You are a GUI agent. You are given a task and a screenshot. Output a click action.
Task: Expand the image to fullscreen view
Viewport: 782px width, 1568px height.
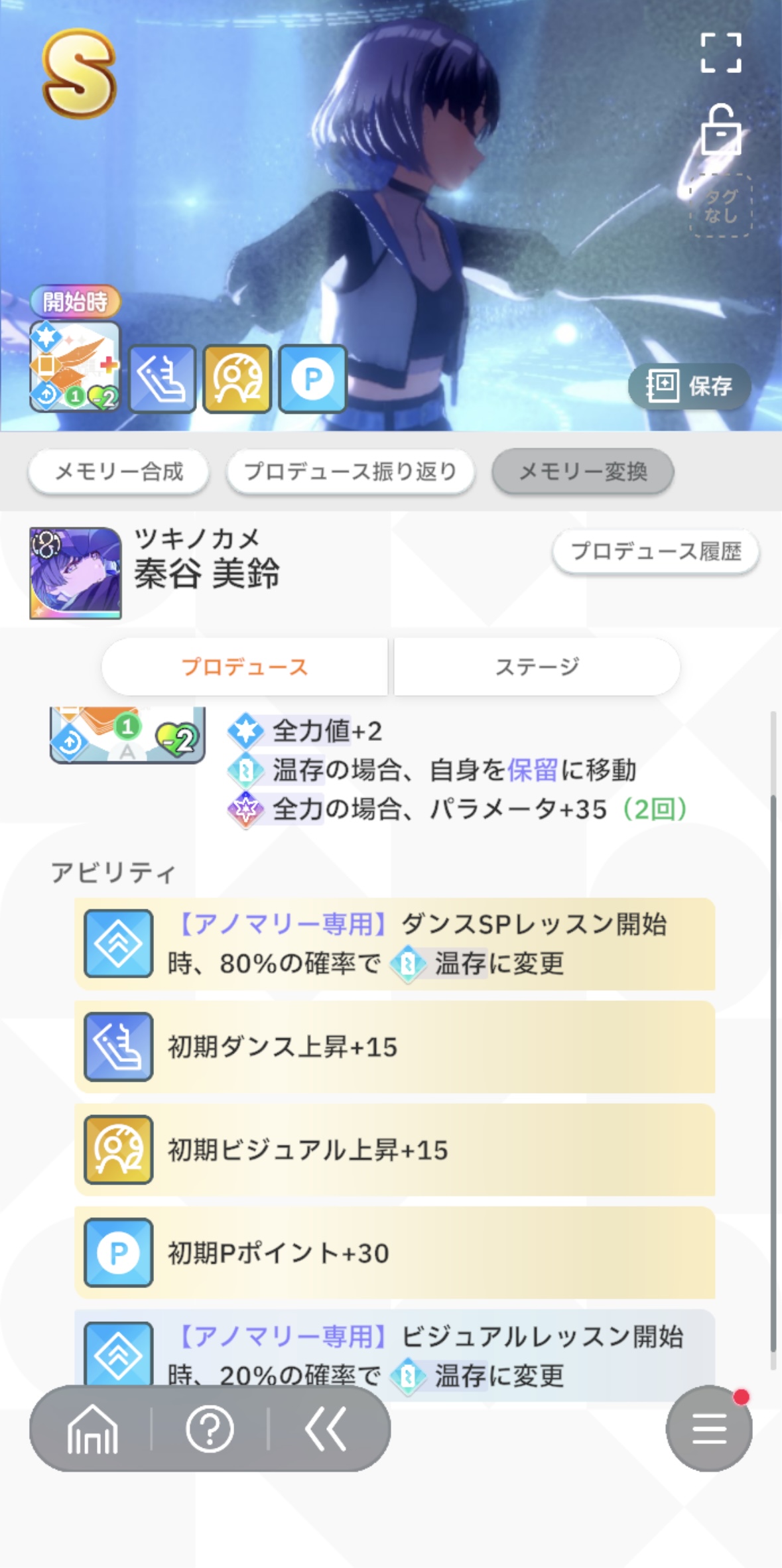tap(721, 52)
